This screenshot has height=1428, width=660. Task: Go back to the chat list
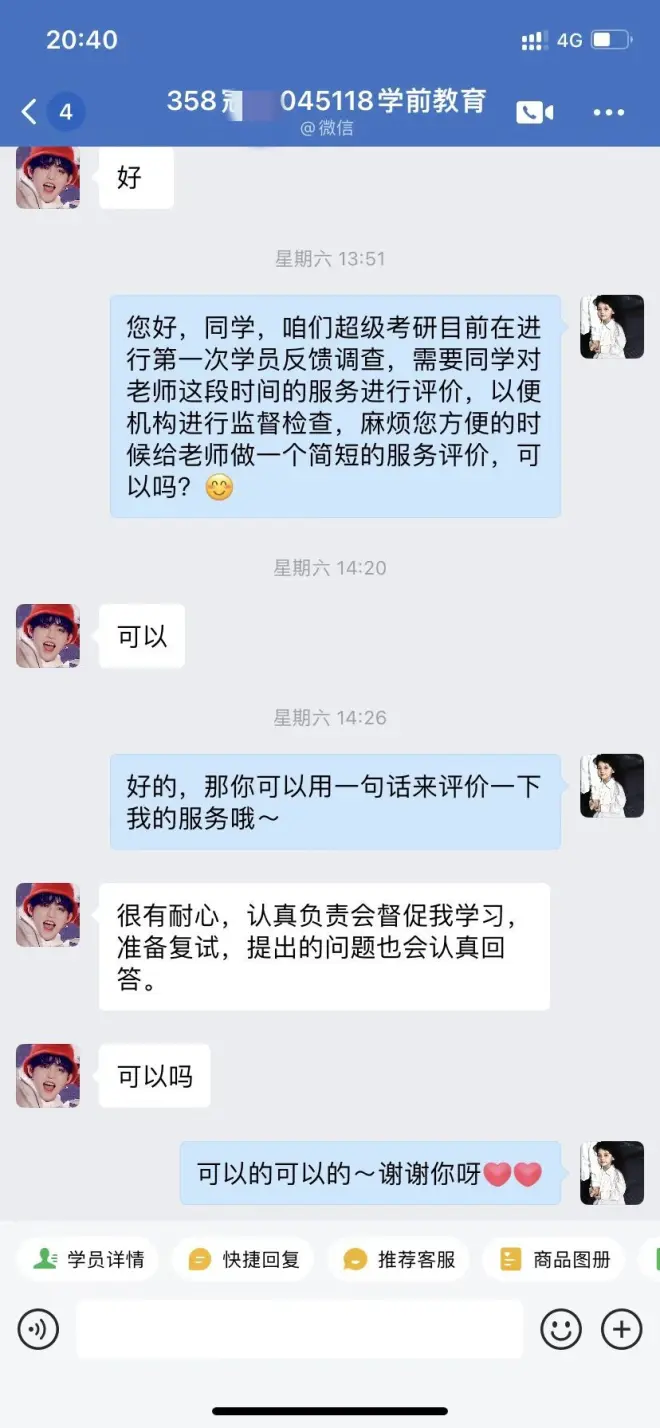pos(30,111)
